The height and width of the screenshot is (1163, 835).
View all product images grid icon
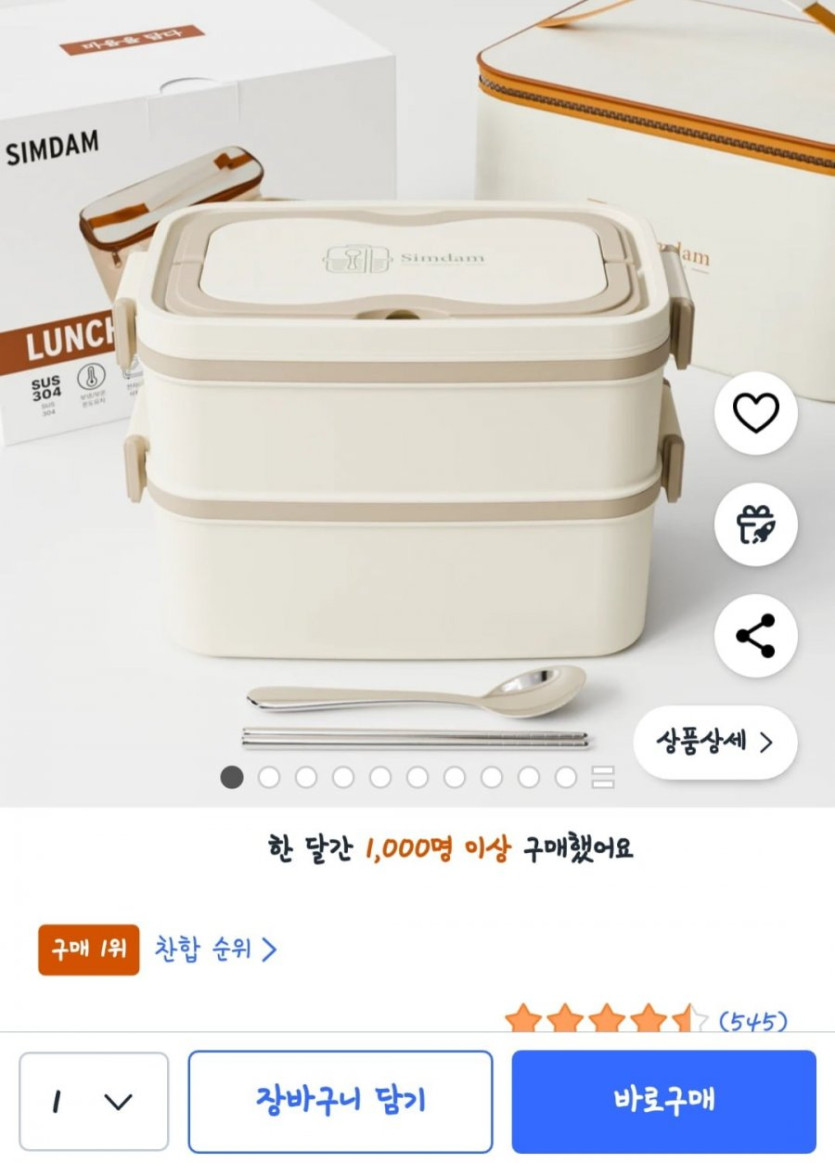(602, 777)
